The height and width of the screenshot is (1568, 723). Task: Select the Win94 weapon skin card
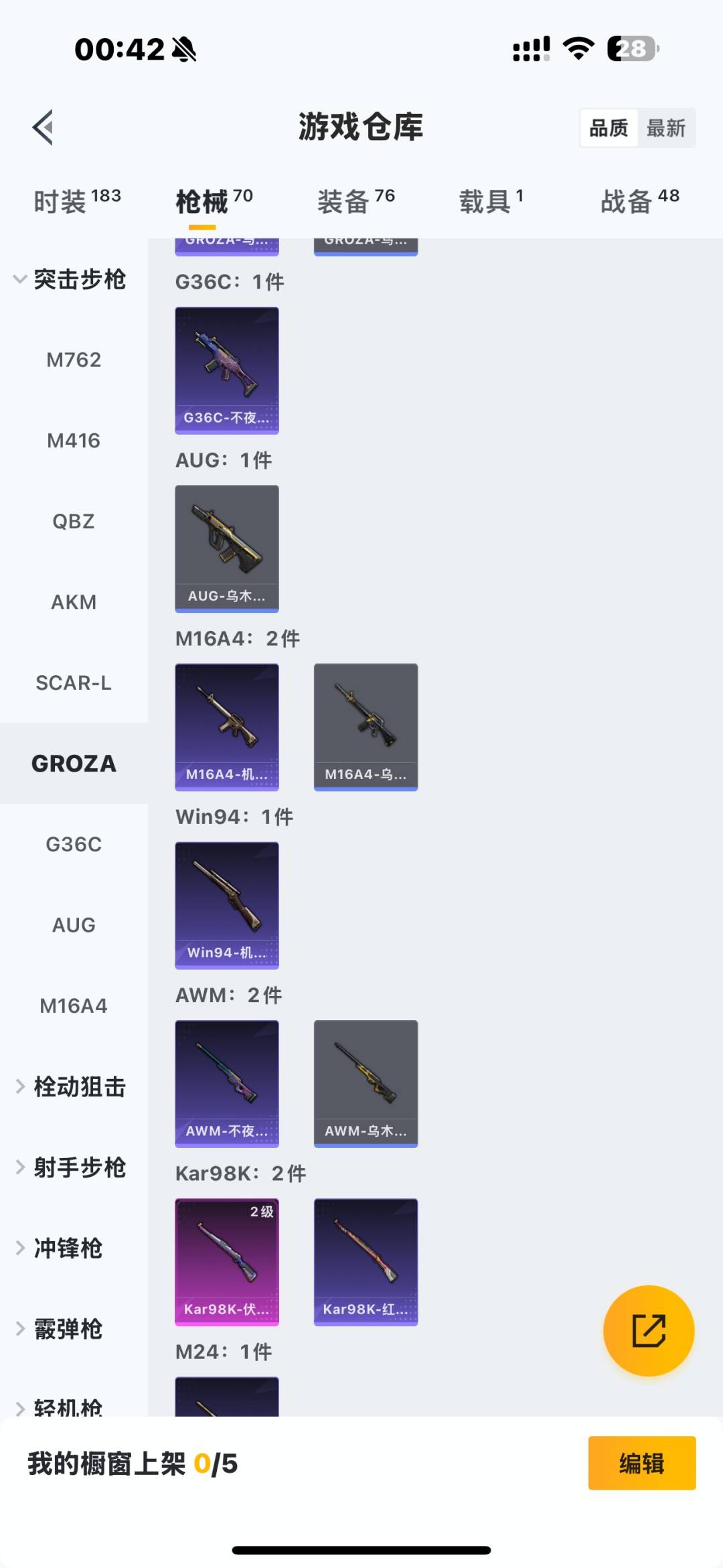click(226, 904)
